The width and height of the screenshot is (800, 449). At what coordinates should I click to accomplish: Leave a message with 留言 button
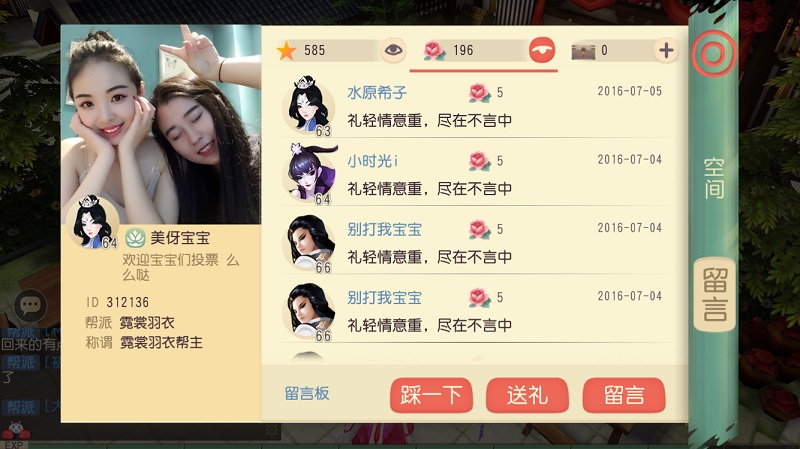coord(624,395)
